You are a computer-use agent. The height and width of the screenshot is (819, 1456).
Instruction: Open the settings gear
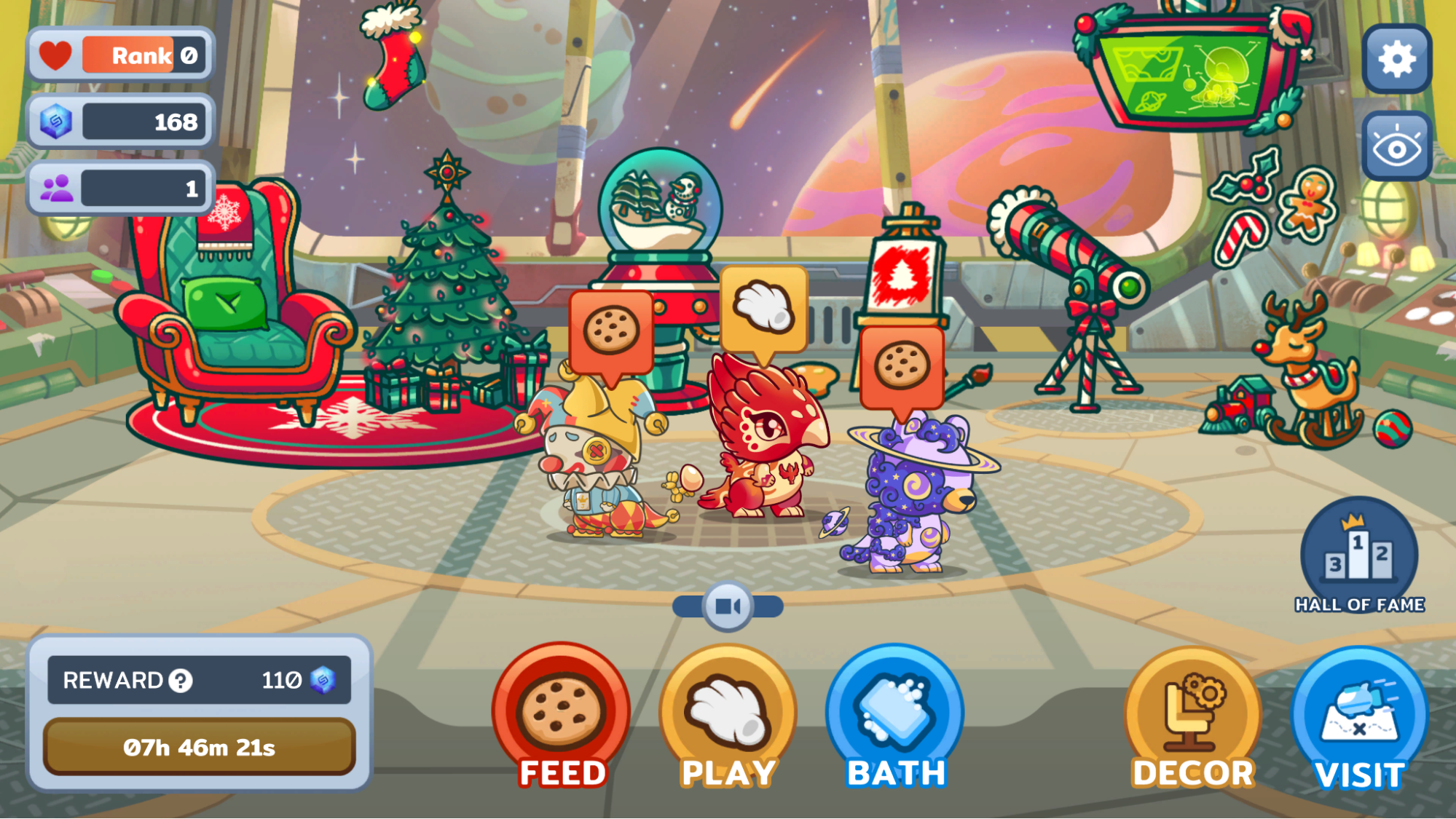coord(1396,59)
